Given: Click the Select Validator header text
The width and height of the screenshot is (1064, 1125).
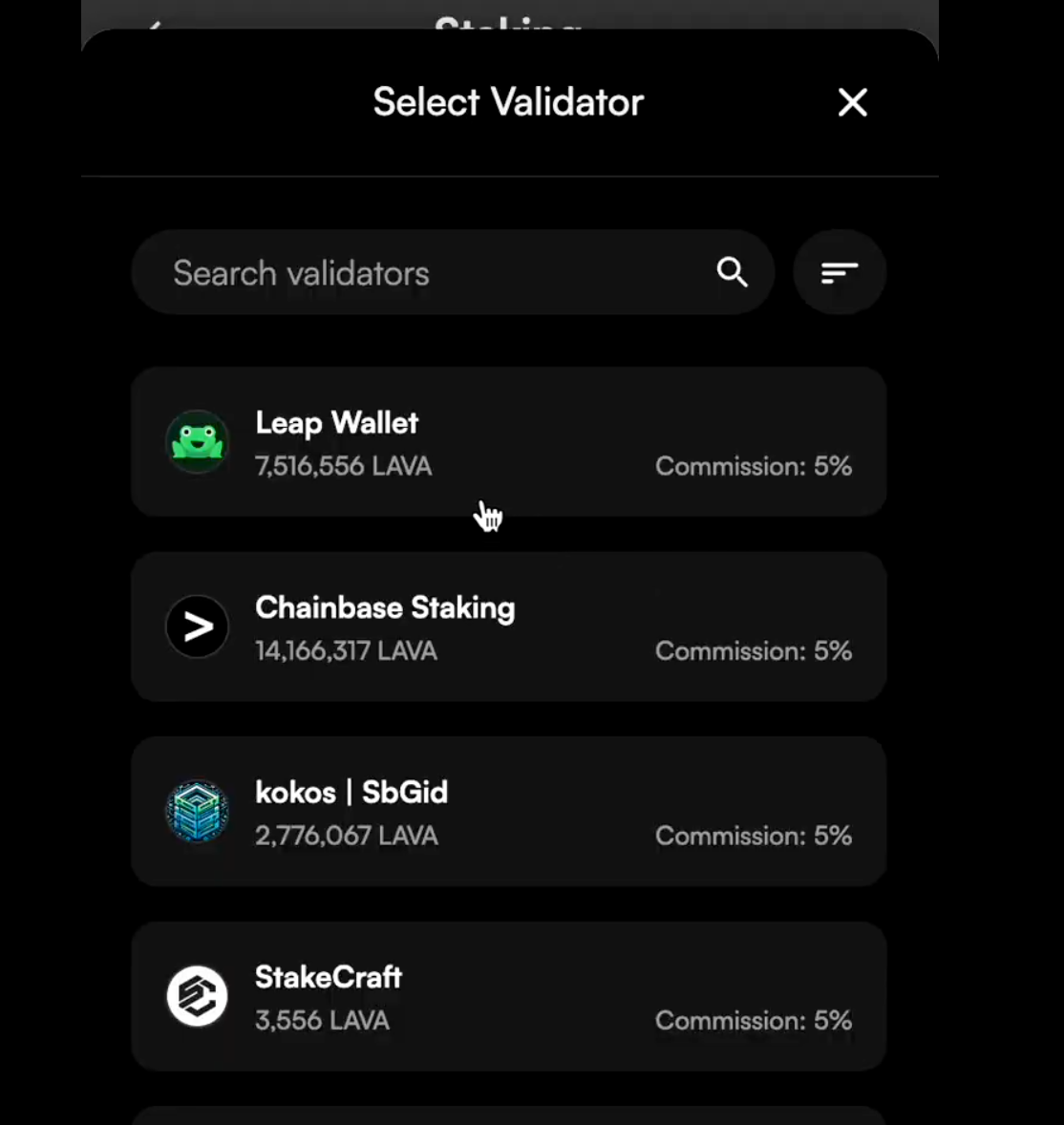Looking at the screenshot, I should 507,101.
